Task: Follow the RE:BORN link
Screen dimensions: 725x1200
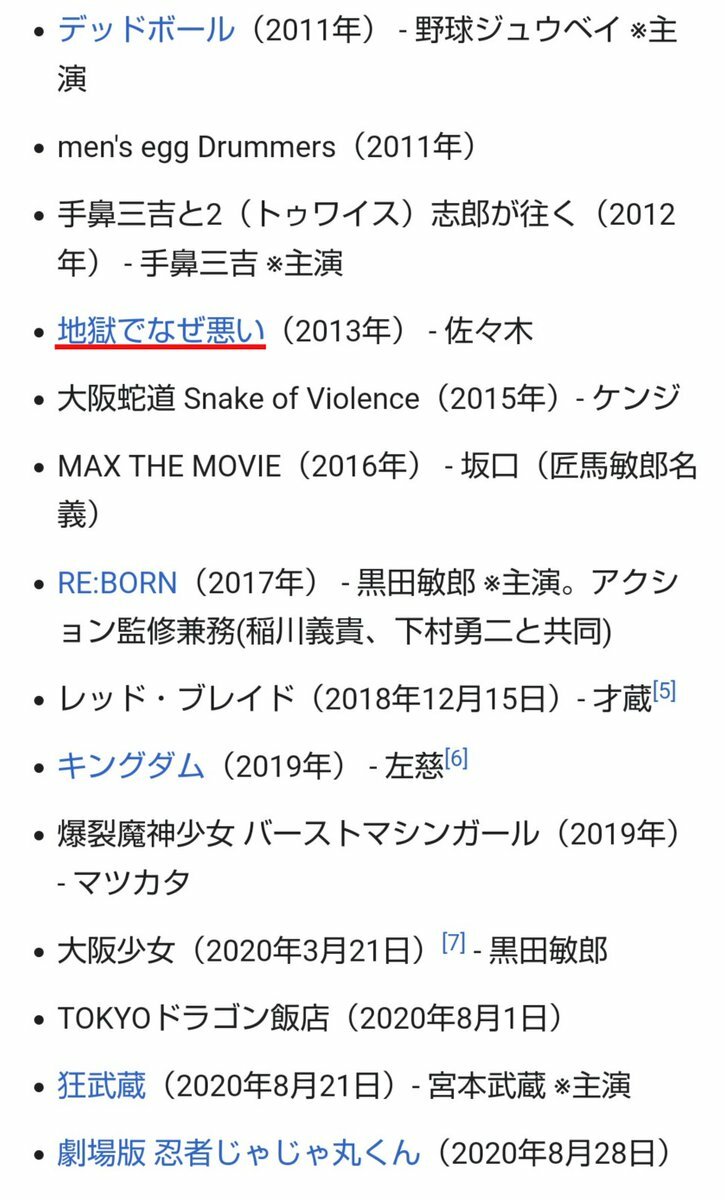Action: click(117, 583)
